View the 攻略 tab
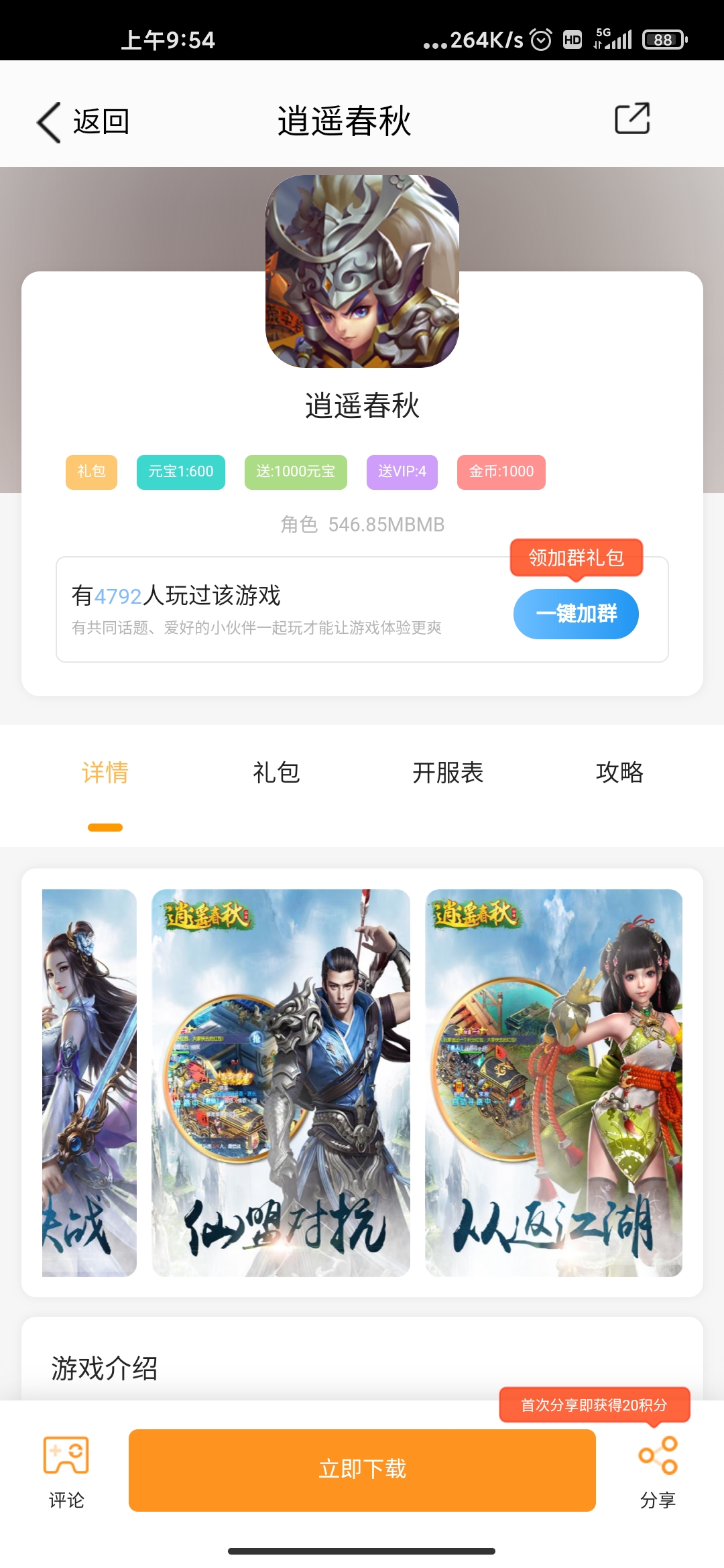The height and width of the screenshot is (1568, 724). click(619, 773)
